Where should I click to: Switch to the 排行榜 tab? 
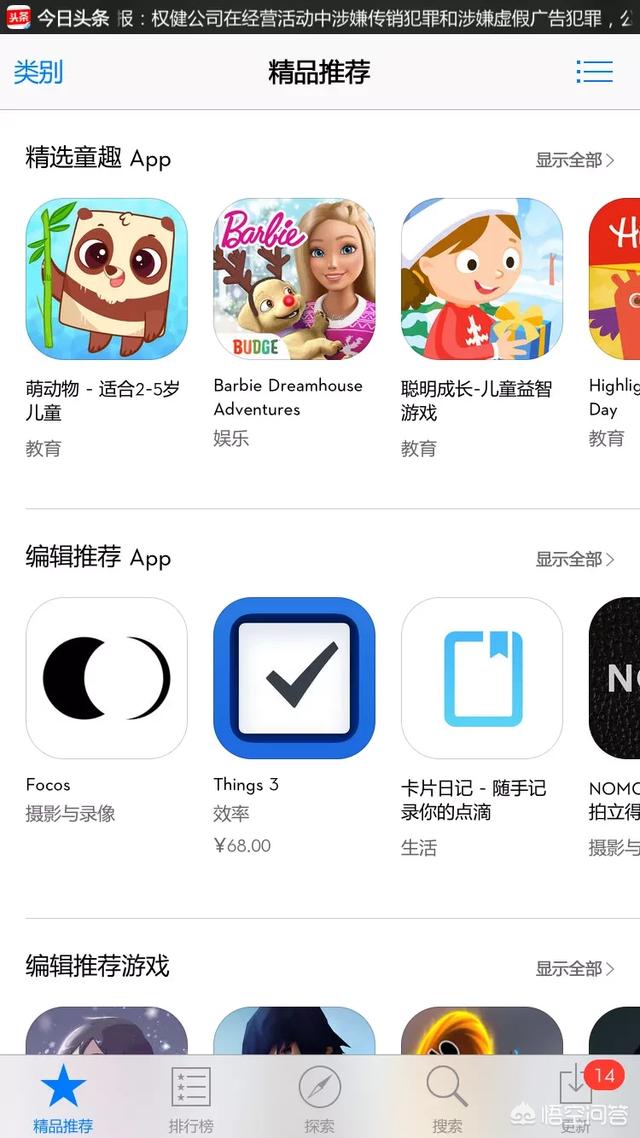click(x=191, y=1098)
